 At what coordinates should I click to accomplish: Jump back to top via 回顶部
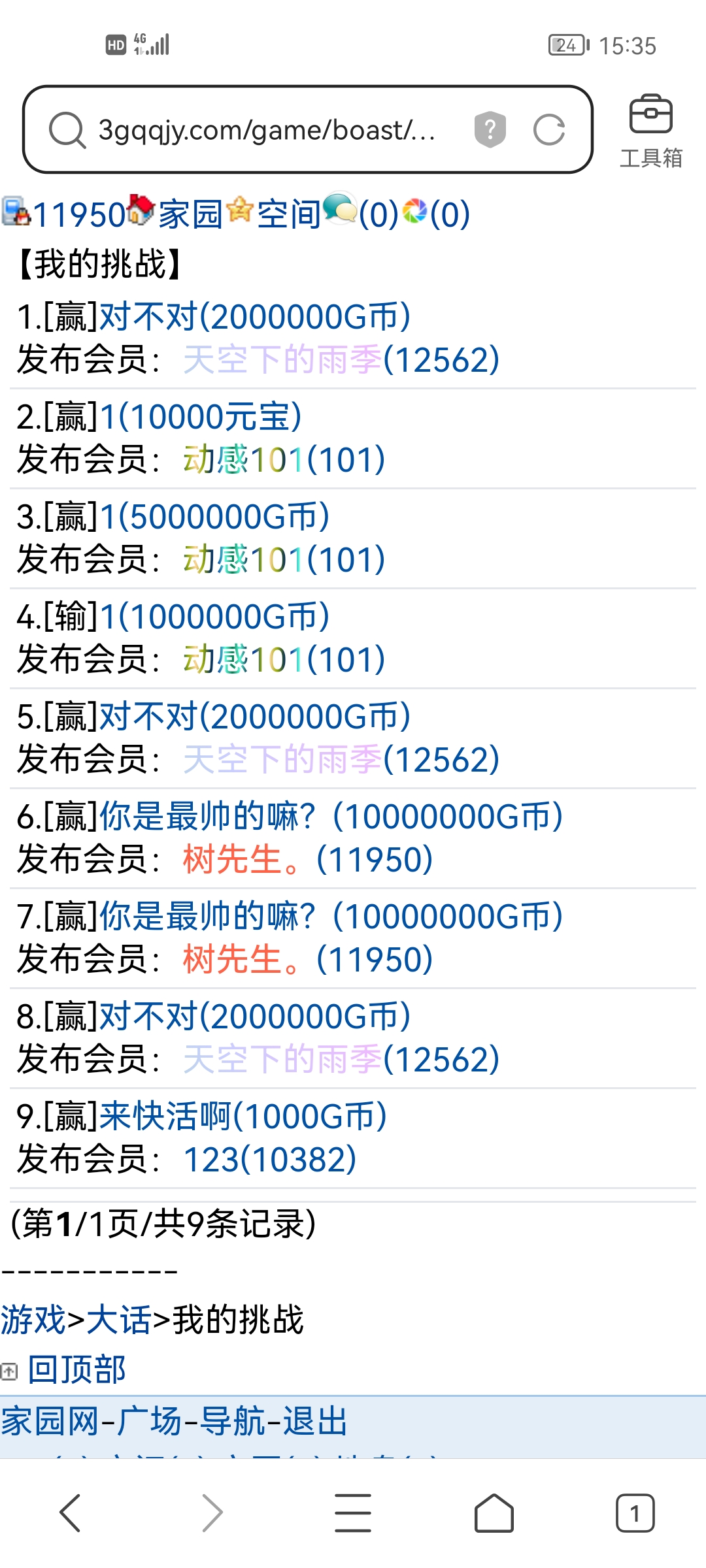76,1369
